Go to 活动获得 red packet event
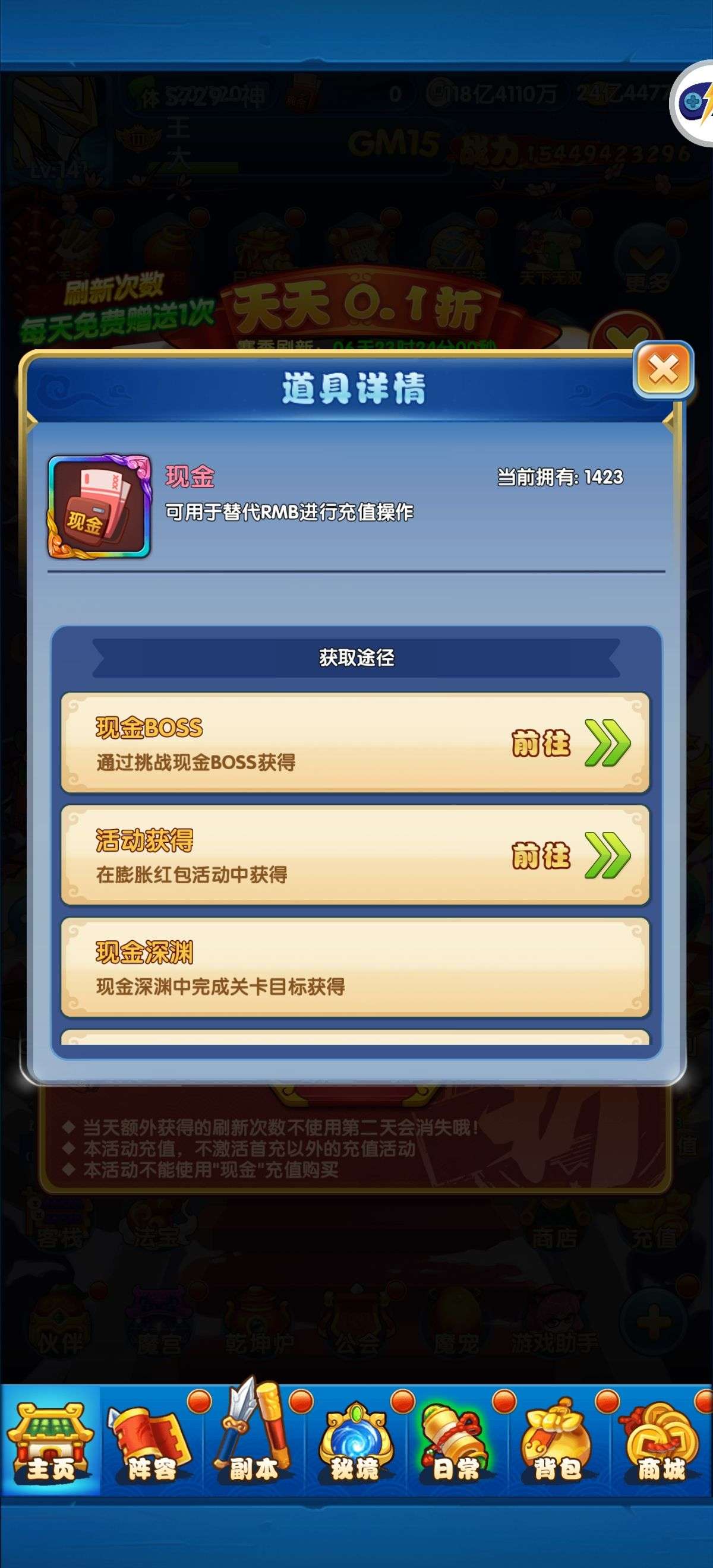The image size is (713, 1568). point(570,855)
